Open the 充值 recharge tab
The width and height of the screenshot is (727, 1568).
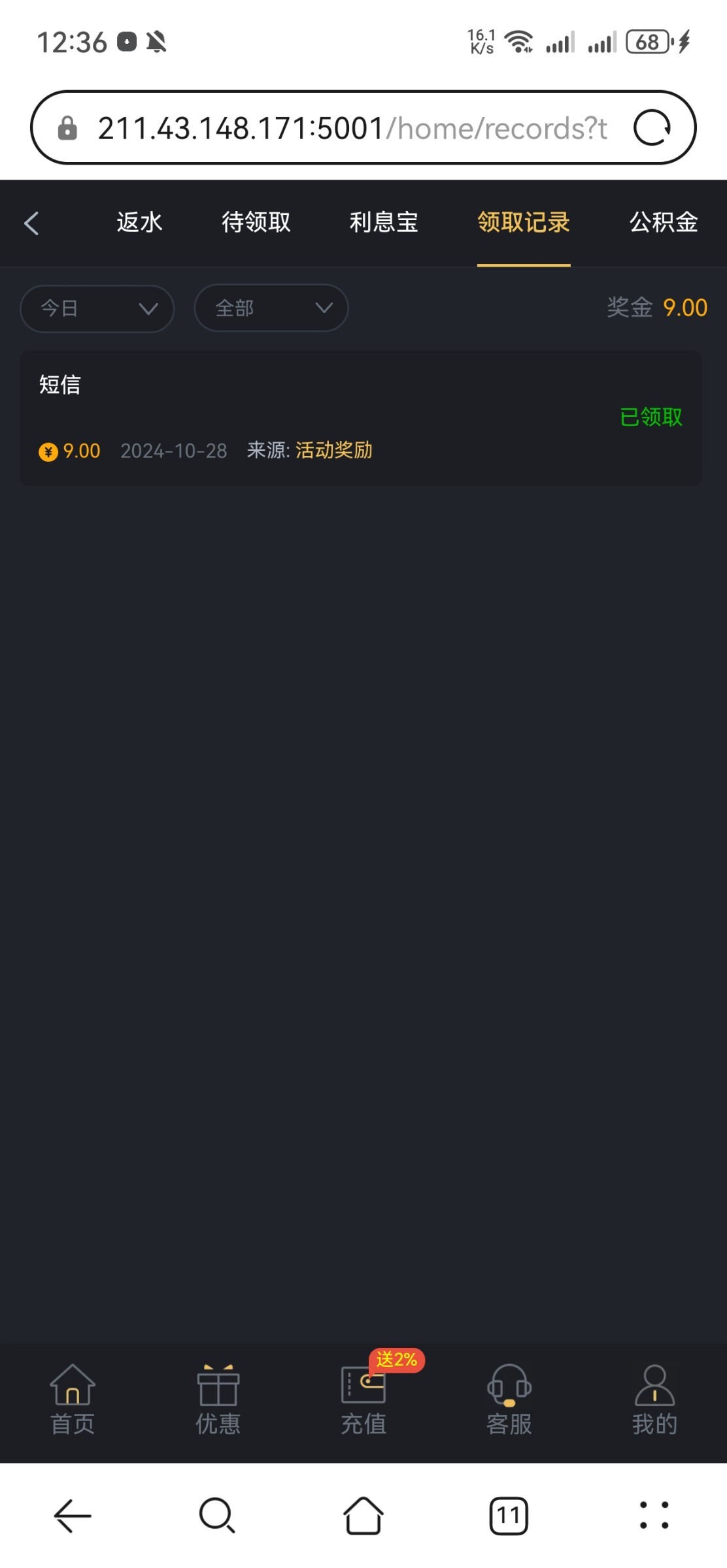[x=363, y=1399]
